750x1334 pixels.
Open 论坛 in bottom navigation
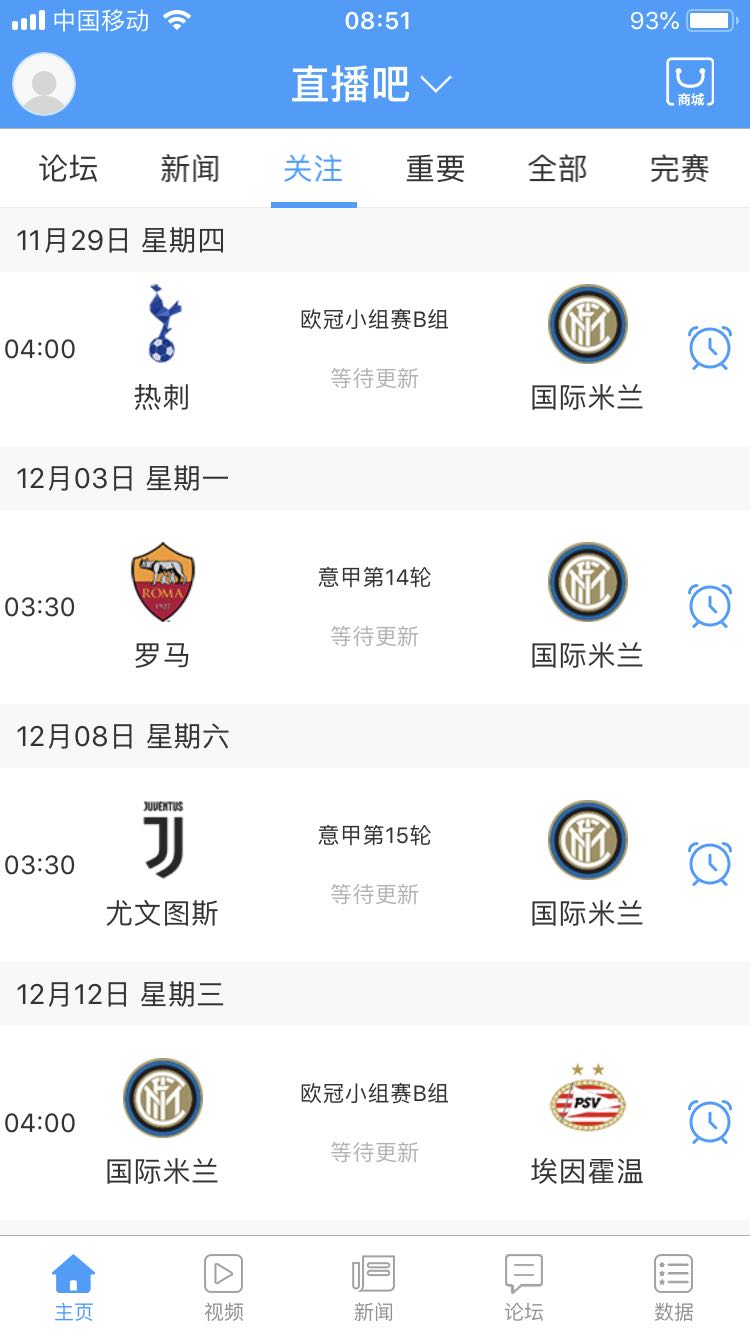(524, 1288)
